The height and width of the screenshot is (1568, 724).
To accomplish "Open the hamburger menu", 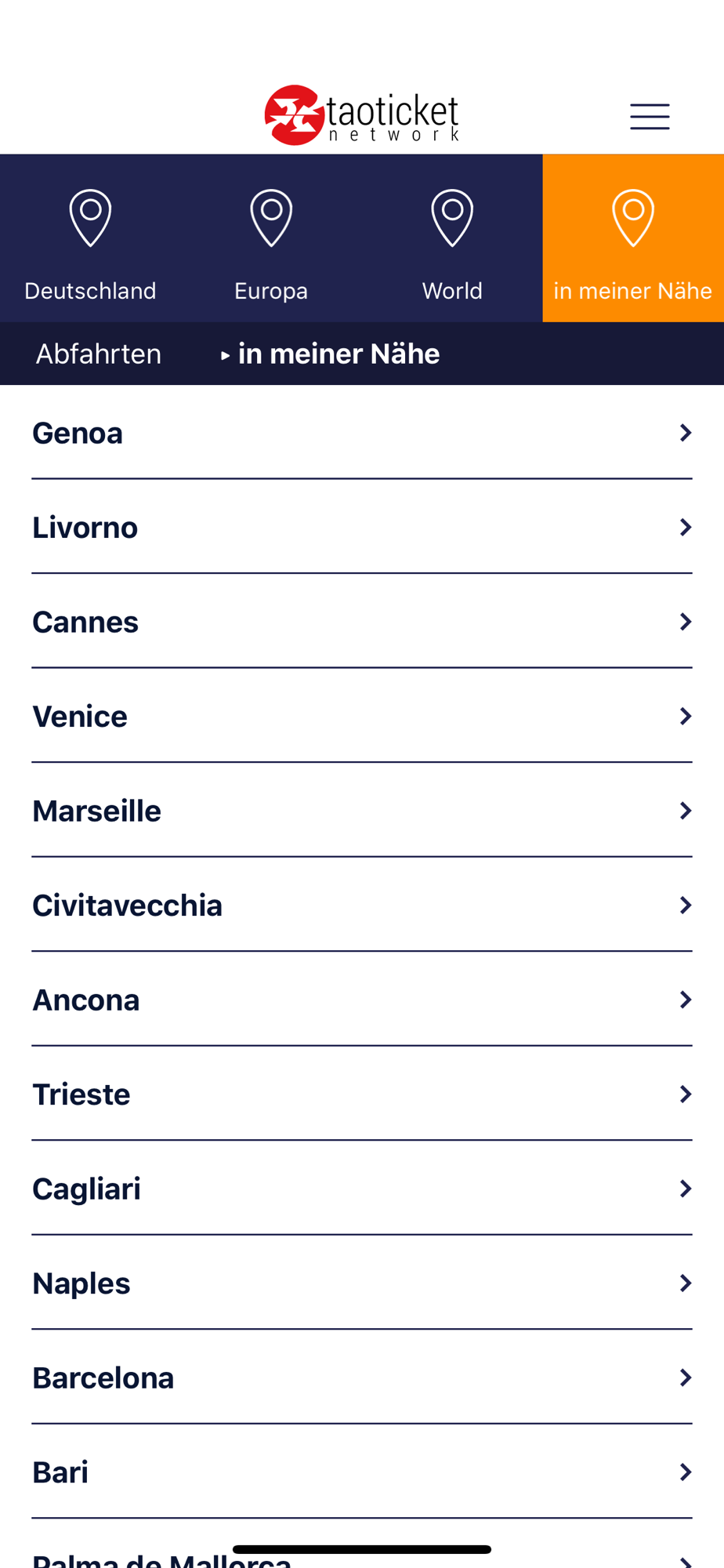I will [650, 116].
